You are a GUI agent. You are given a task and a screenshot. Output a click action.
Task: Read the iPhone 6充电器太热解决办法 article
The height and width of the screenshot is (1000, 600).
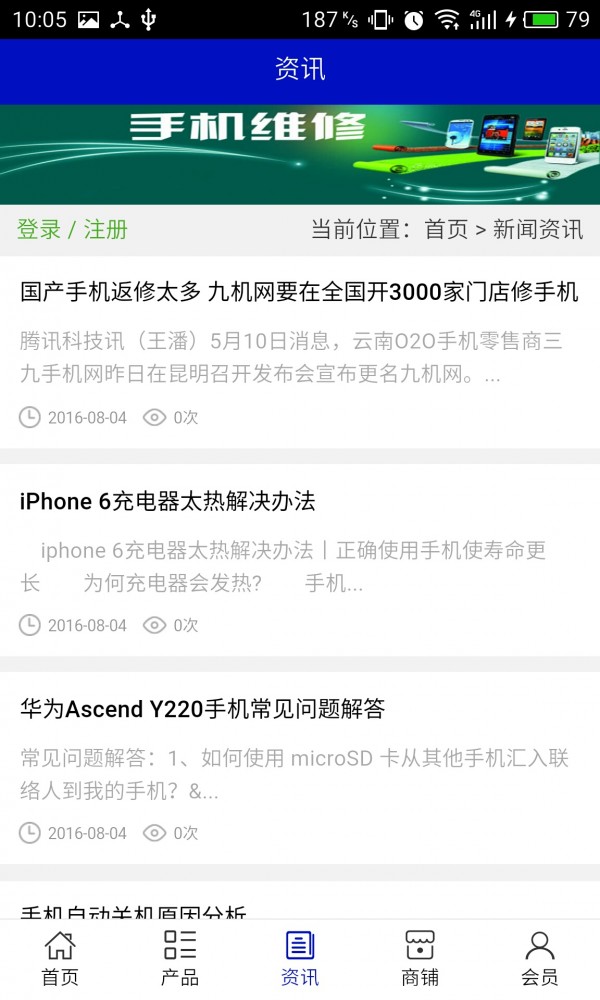coord(168,501)
